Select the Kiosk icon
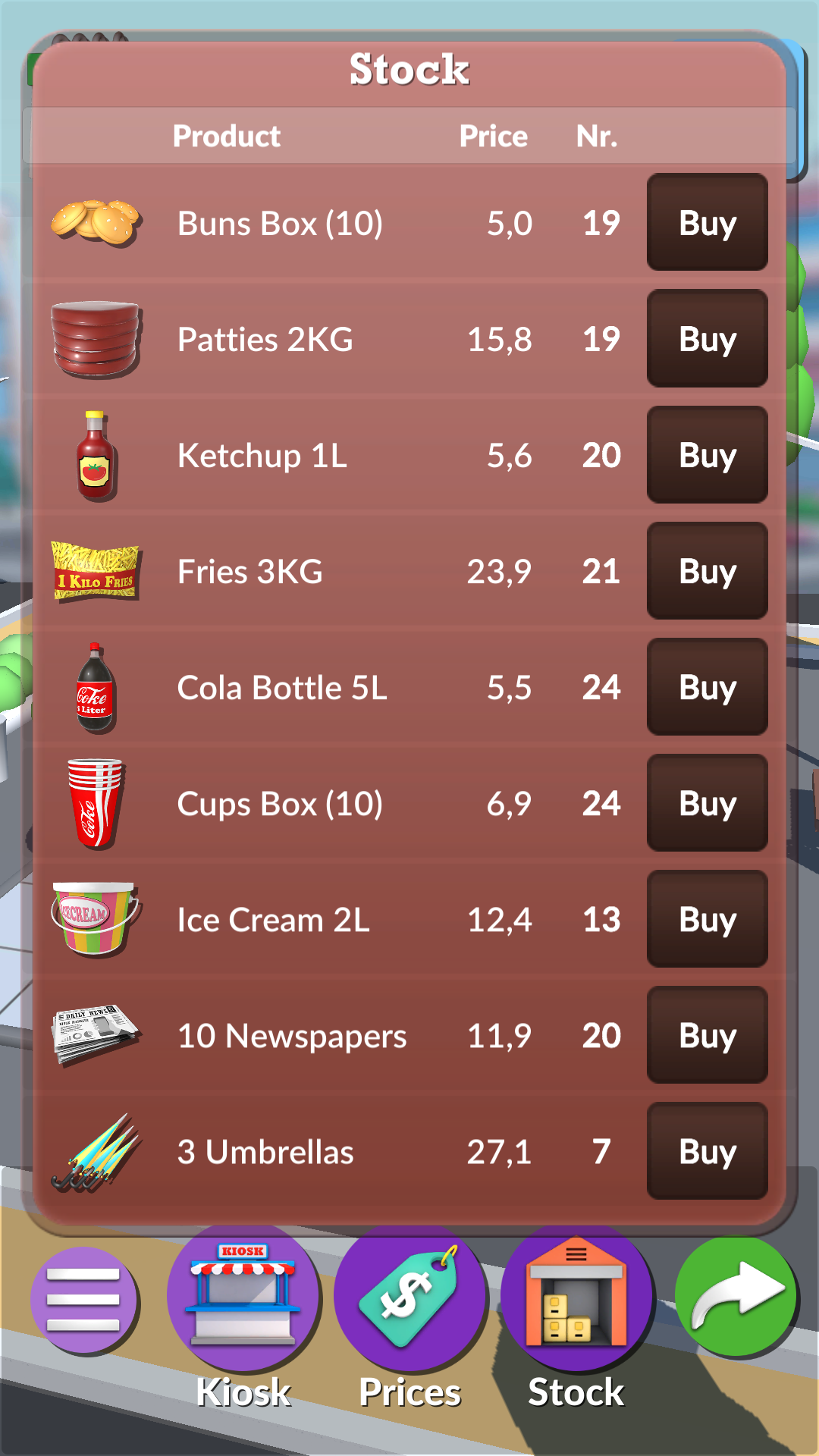 pos(243,1298)
